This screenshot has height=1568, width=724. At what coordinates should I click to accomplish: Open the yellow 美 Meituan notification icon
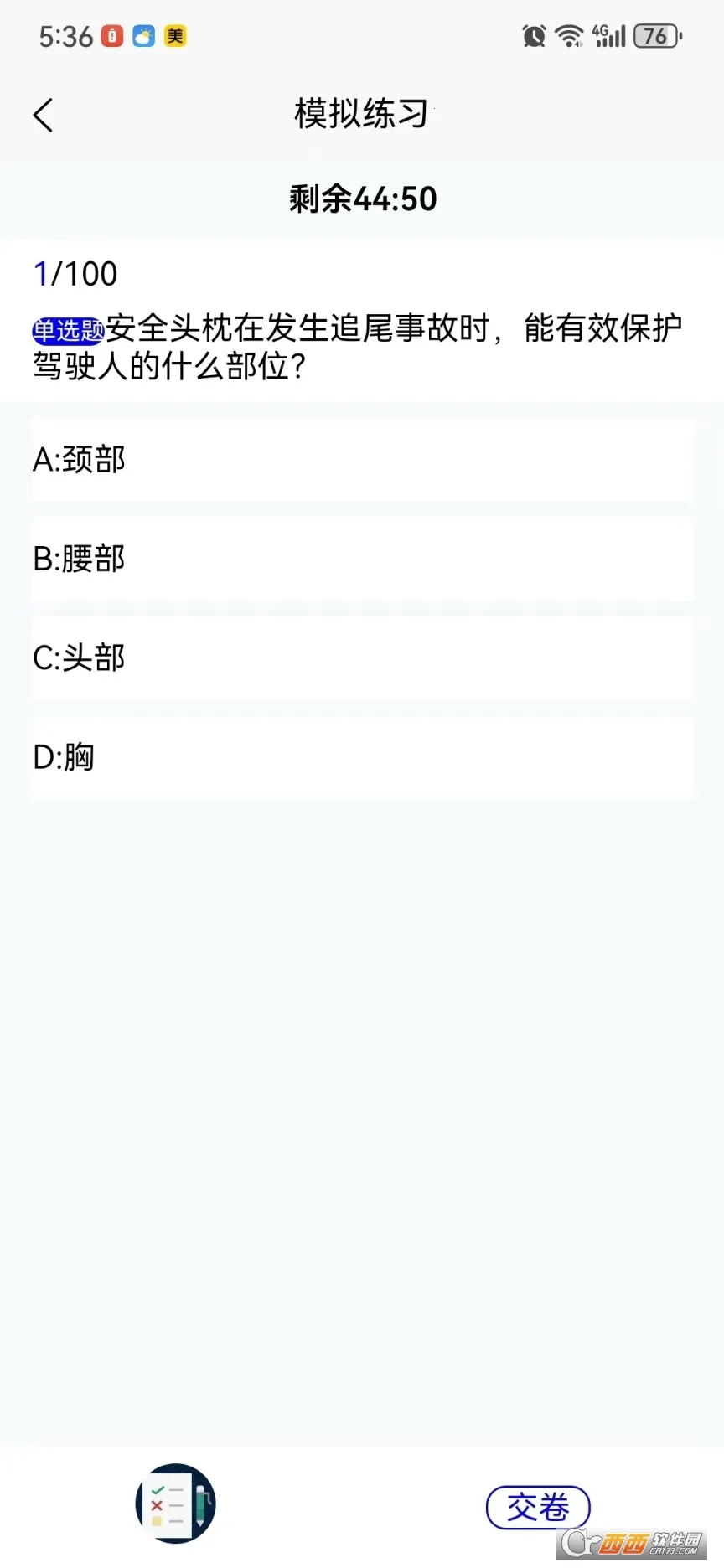(173, 35)
